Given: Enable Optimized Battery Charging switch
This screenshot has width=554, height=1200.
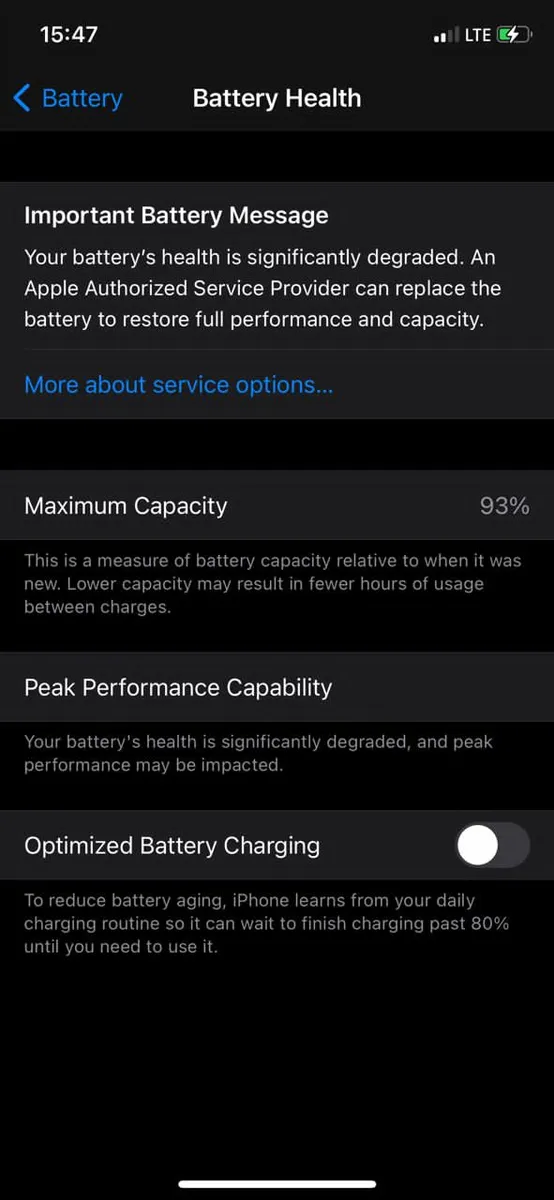Looking at the screenshot, I should tap(492, 846).
